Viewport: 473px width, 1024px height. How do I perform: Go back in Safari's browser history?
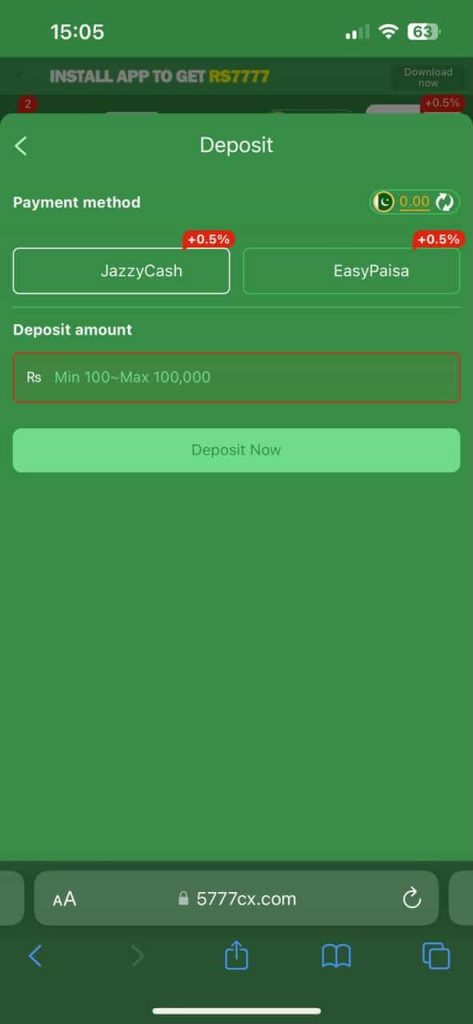click(36, 957)
